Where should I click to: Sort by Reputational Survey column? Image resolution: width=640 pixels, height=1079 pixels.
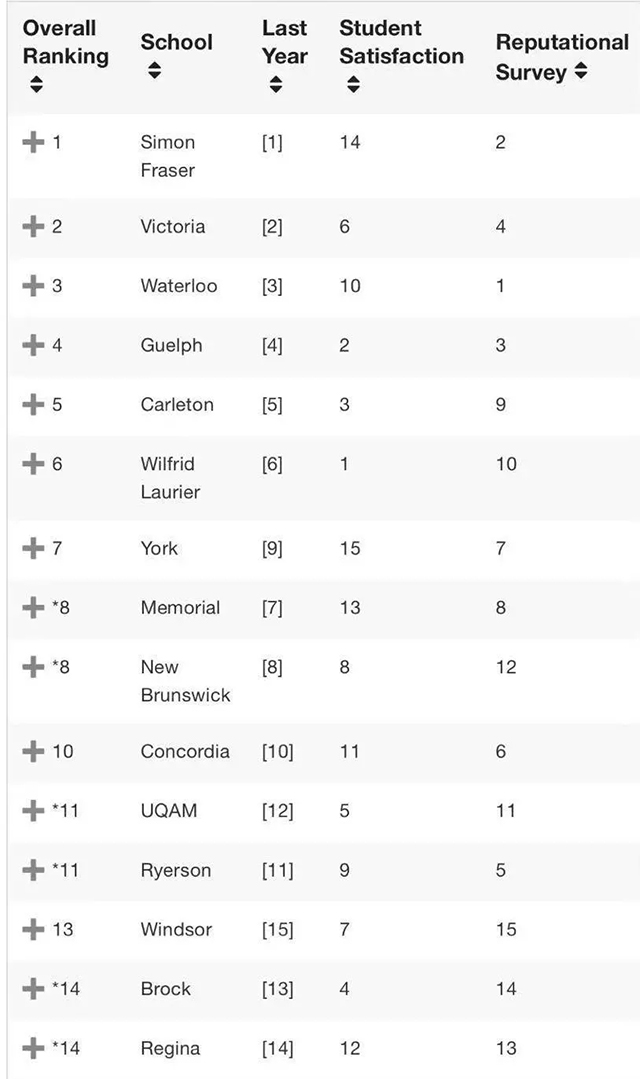(581, 70)
